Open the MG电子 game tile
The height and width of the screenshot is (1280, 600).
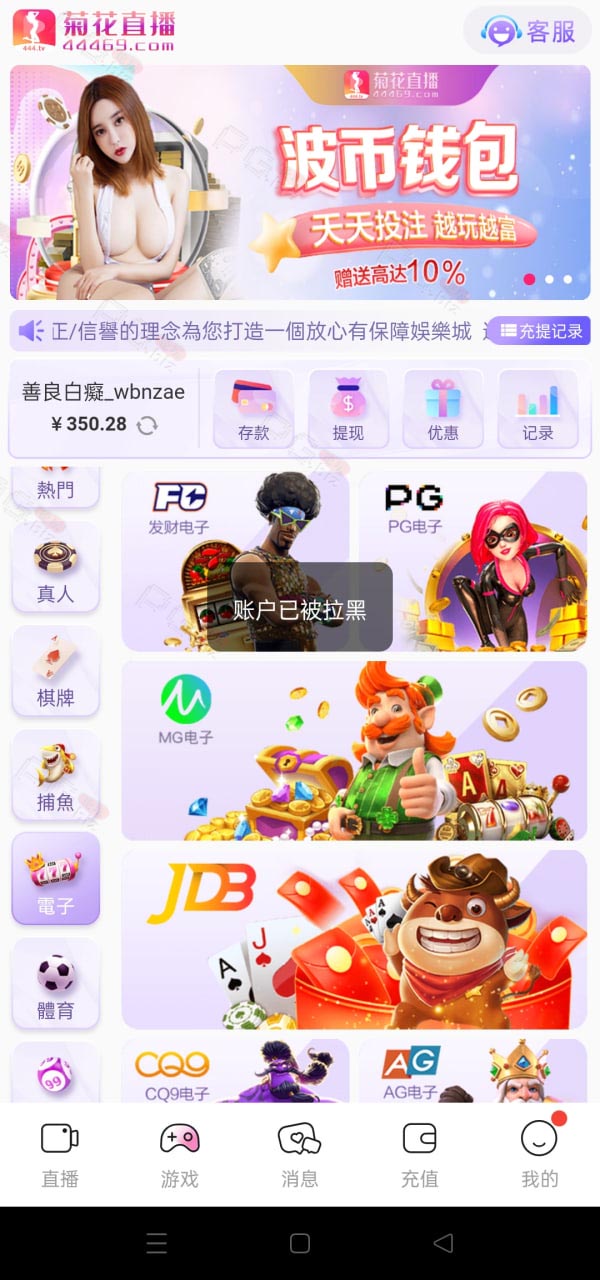click(355, 750)
